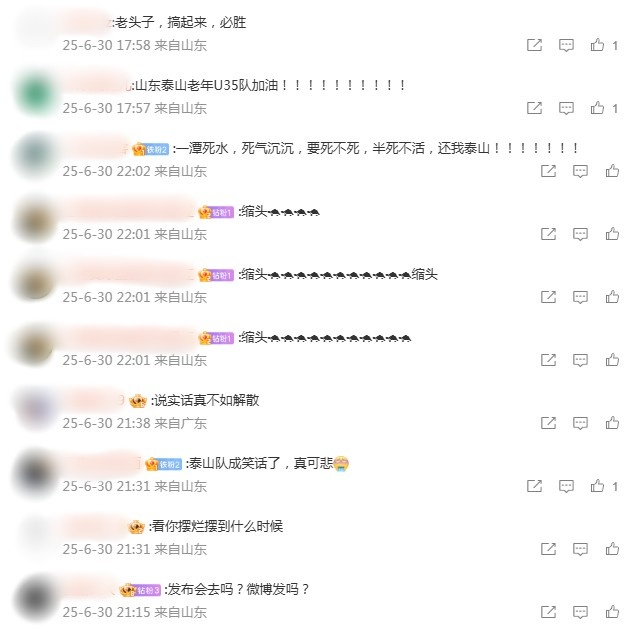Repost the '山东泰山老年U35队加油' comment
This screenshot has height=629, width=636.
click(534, 108)
